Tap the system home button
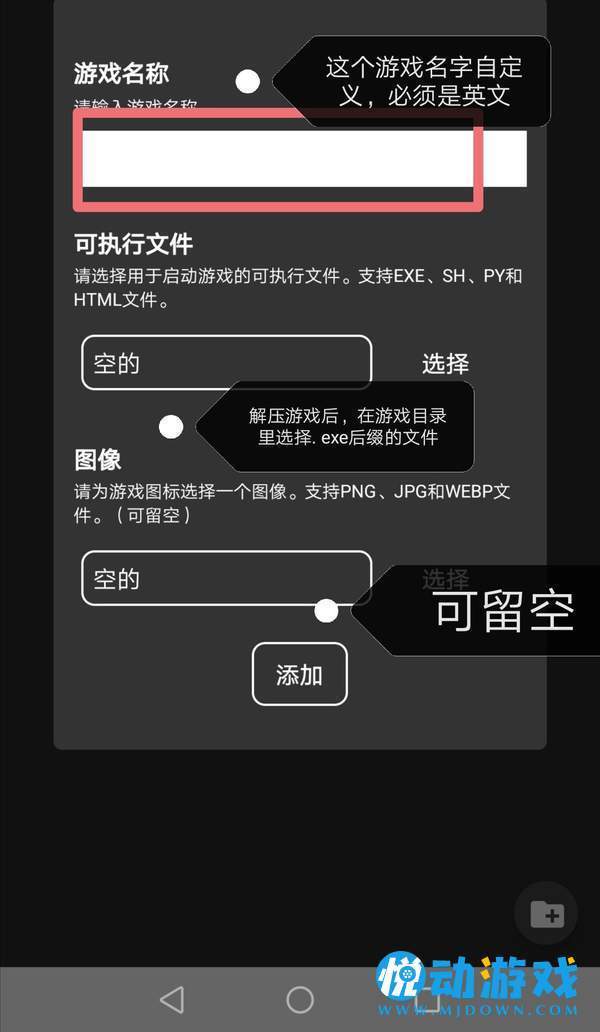This screenshot has width=600, height=1032. [300, 1000]
